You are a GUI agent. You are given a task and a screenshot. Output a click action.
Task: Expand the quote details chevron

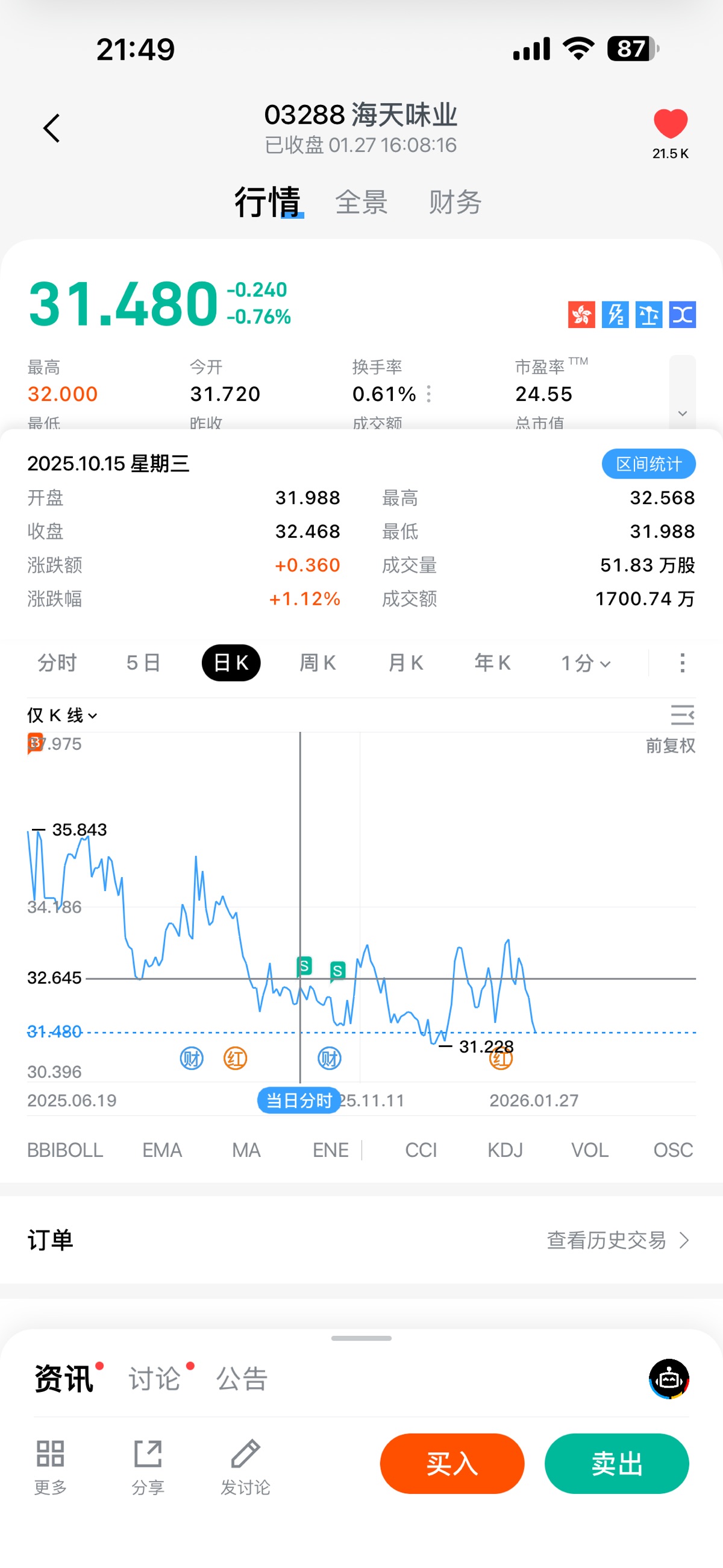coord(682,414)
